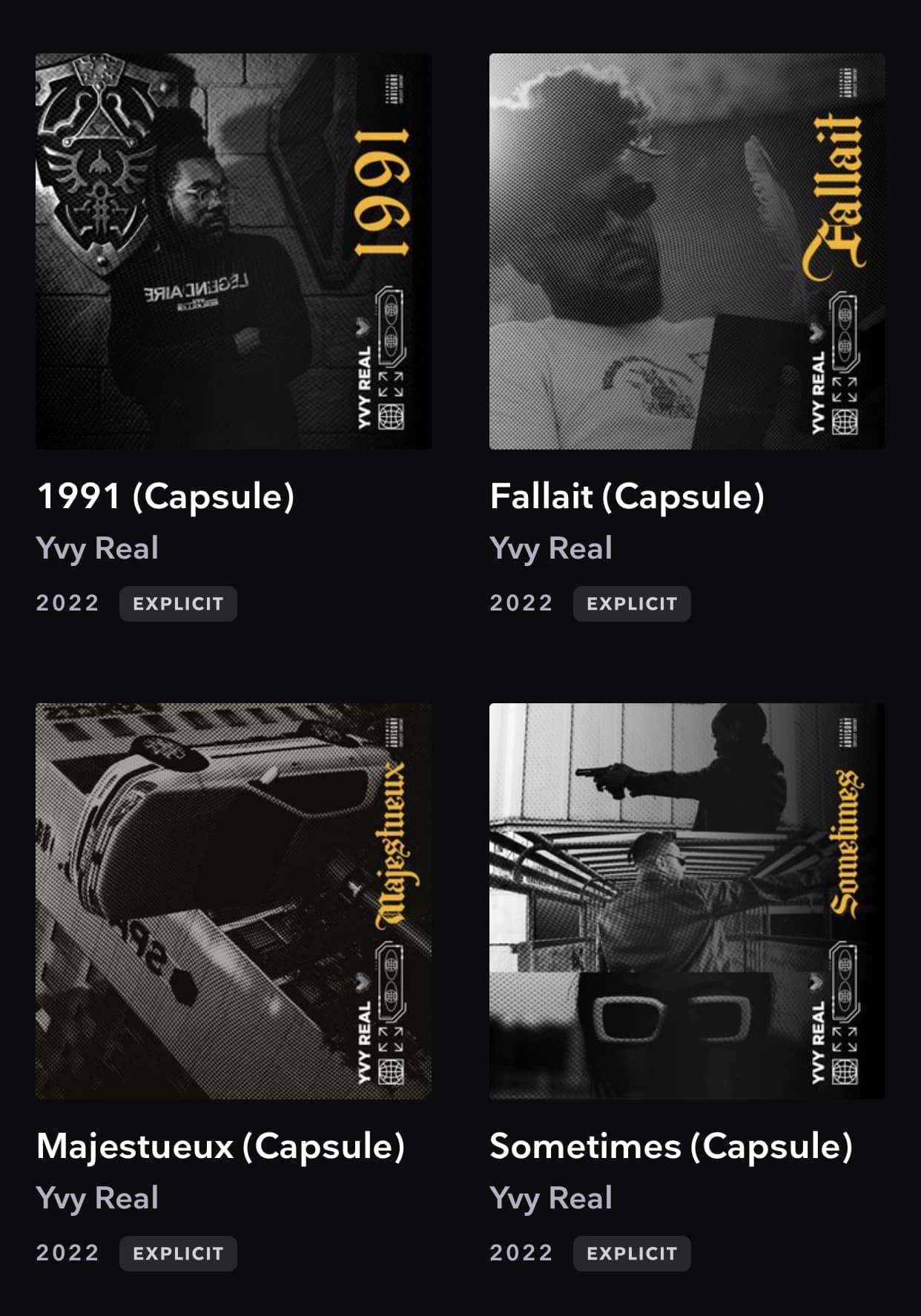Open the Sometimes (Capsule) album
Viewport: 921px width, 1316px height.
tap(687, 901)
